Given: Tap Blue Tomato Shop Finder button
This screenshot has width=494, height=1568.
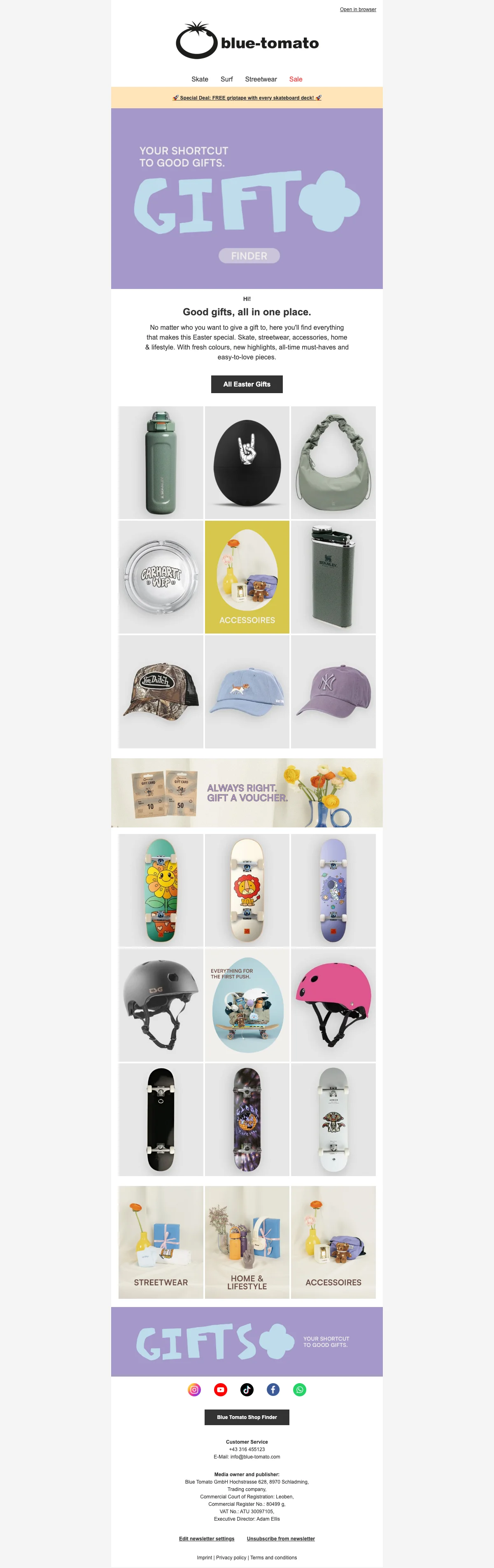Looking at the screenshot, I should (247, 1417).
